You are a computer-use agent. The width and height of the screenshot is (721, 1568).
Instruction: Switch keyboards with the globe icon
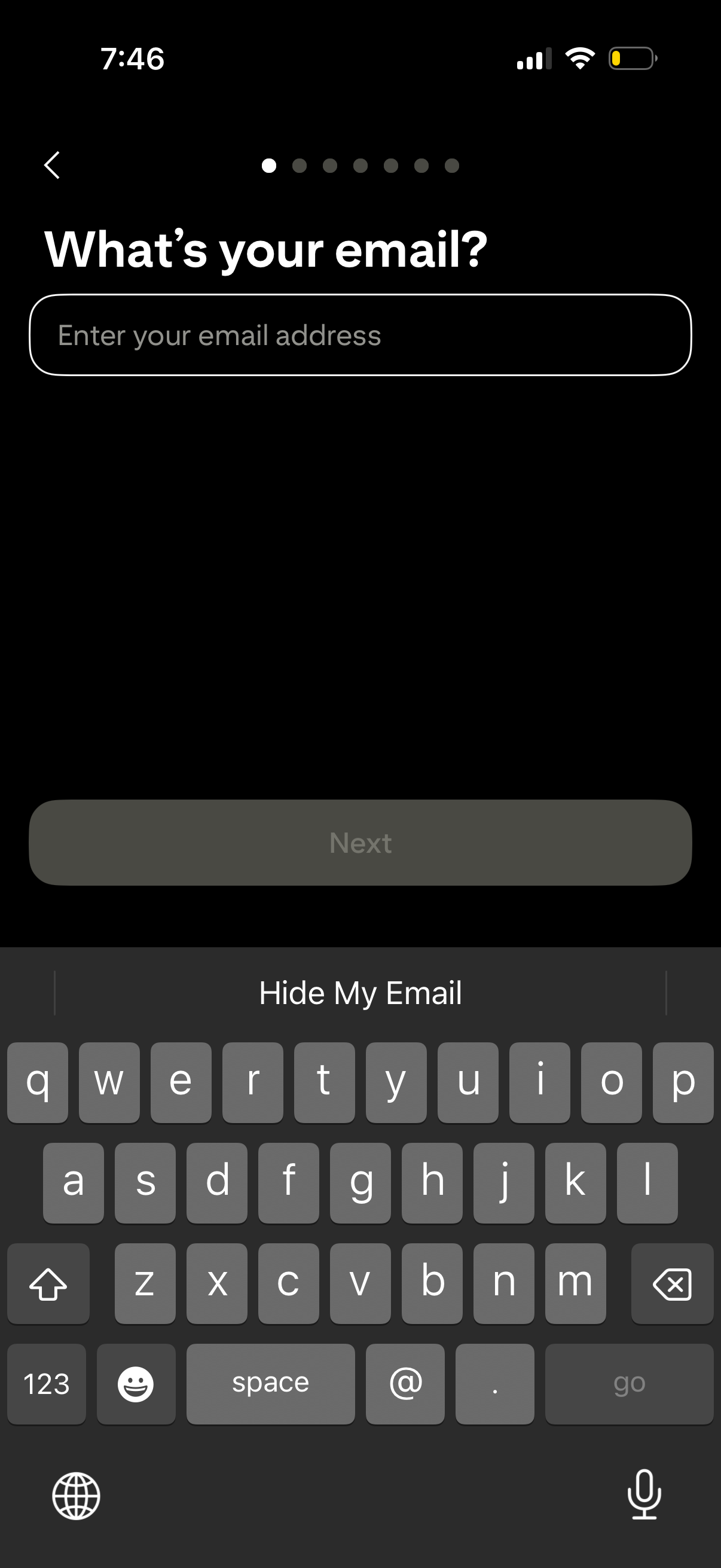pyautogui.click(x=75, y=1496)
